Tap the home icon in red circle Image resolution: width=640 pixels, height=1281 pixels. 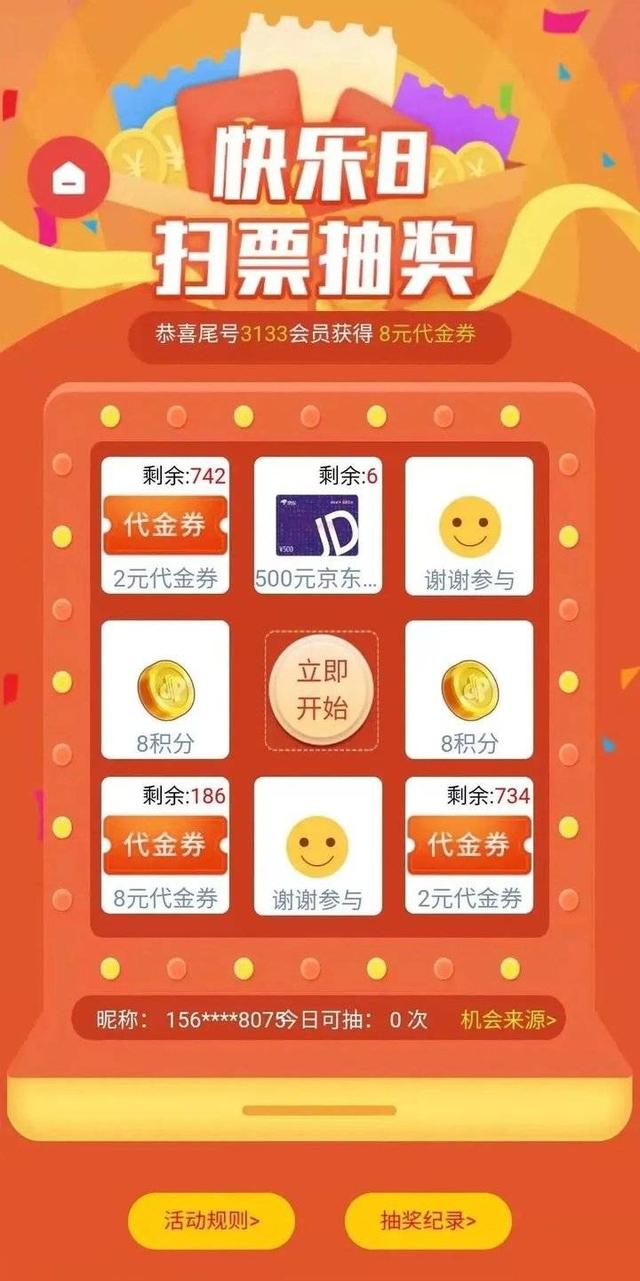[x=69, y=178]
